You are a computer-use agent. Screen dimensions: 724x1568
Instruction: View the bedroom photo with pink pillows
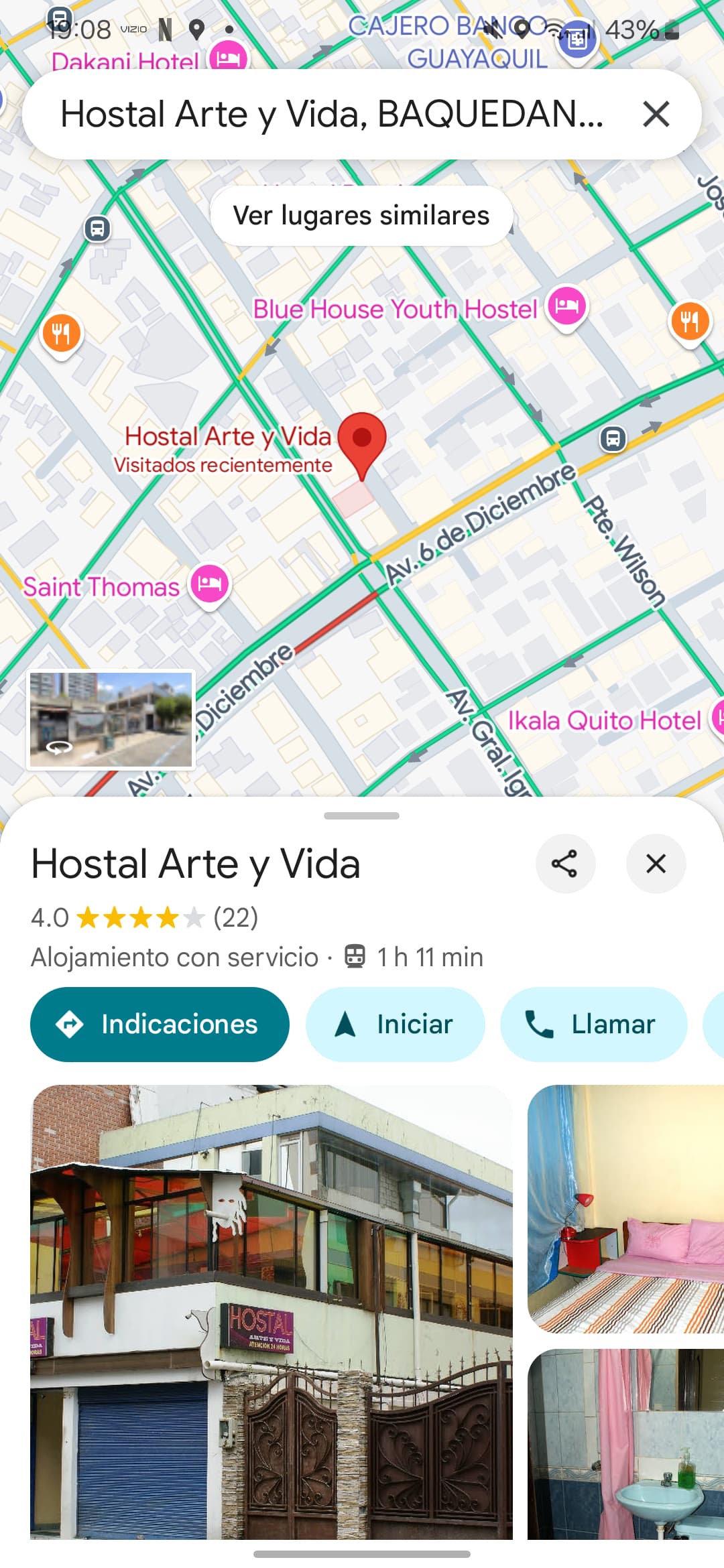[625, 1208]
